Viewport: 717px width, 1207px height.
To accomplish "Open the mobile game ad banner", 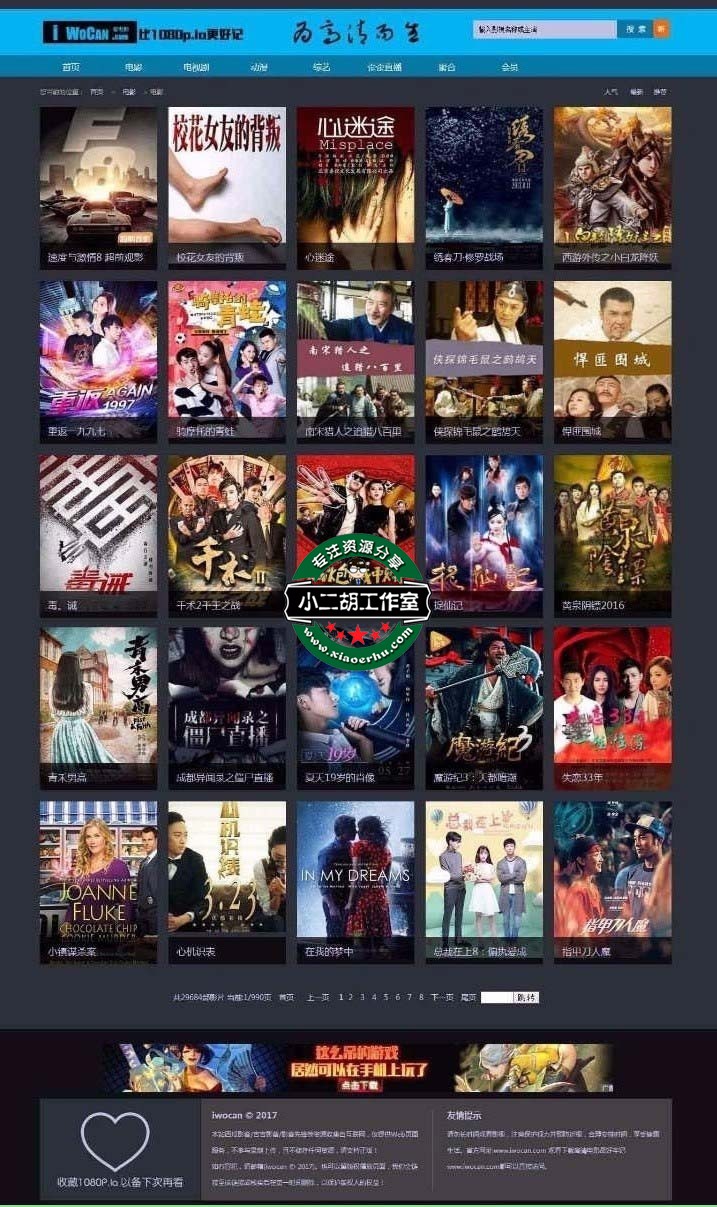I will point(357,1068).
